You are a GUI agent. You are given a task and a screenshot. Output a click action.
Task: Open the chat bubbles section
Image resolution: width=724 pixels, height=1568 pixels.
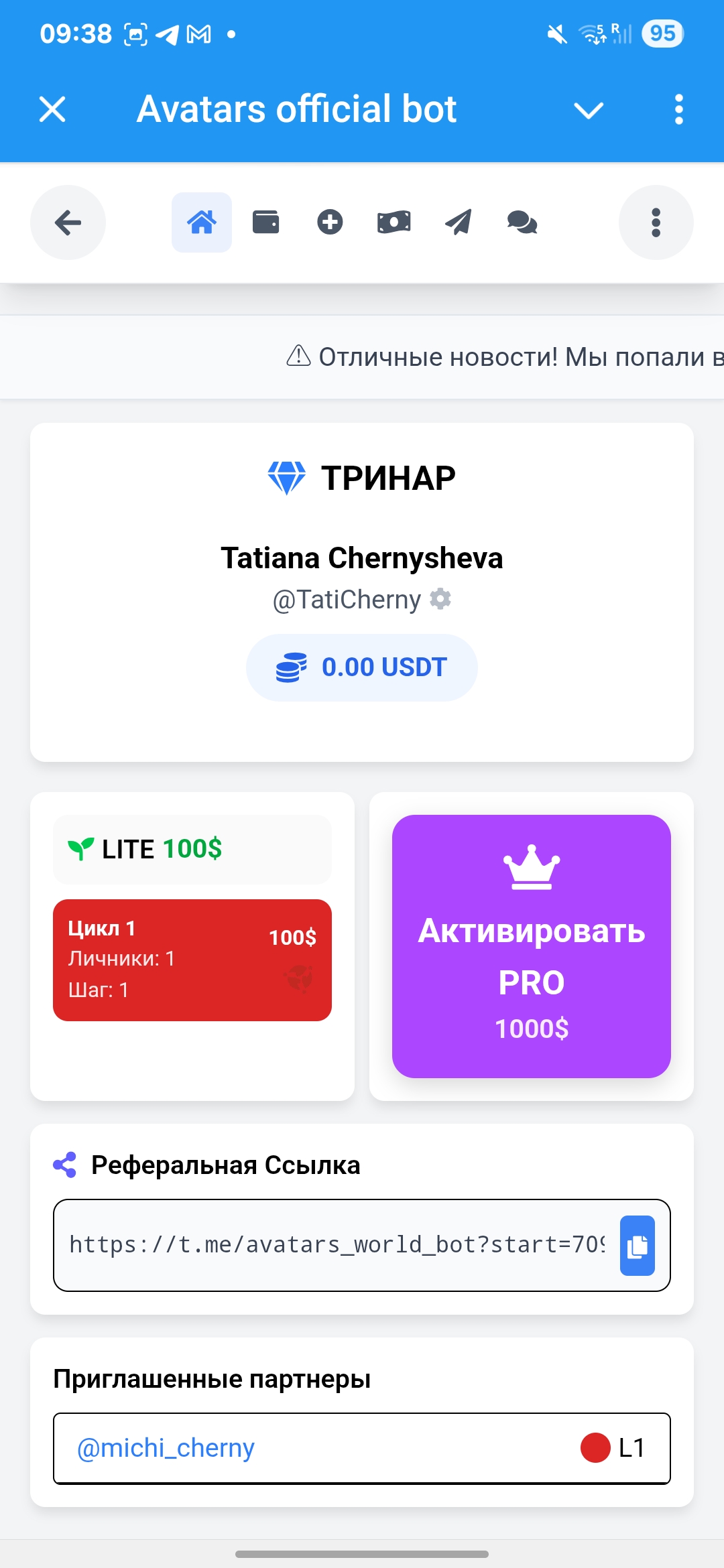pyautogui.click(x=522, y=222)
